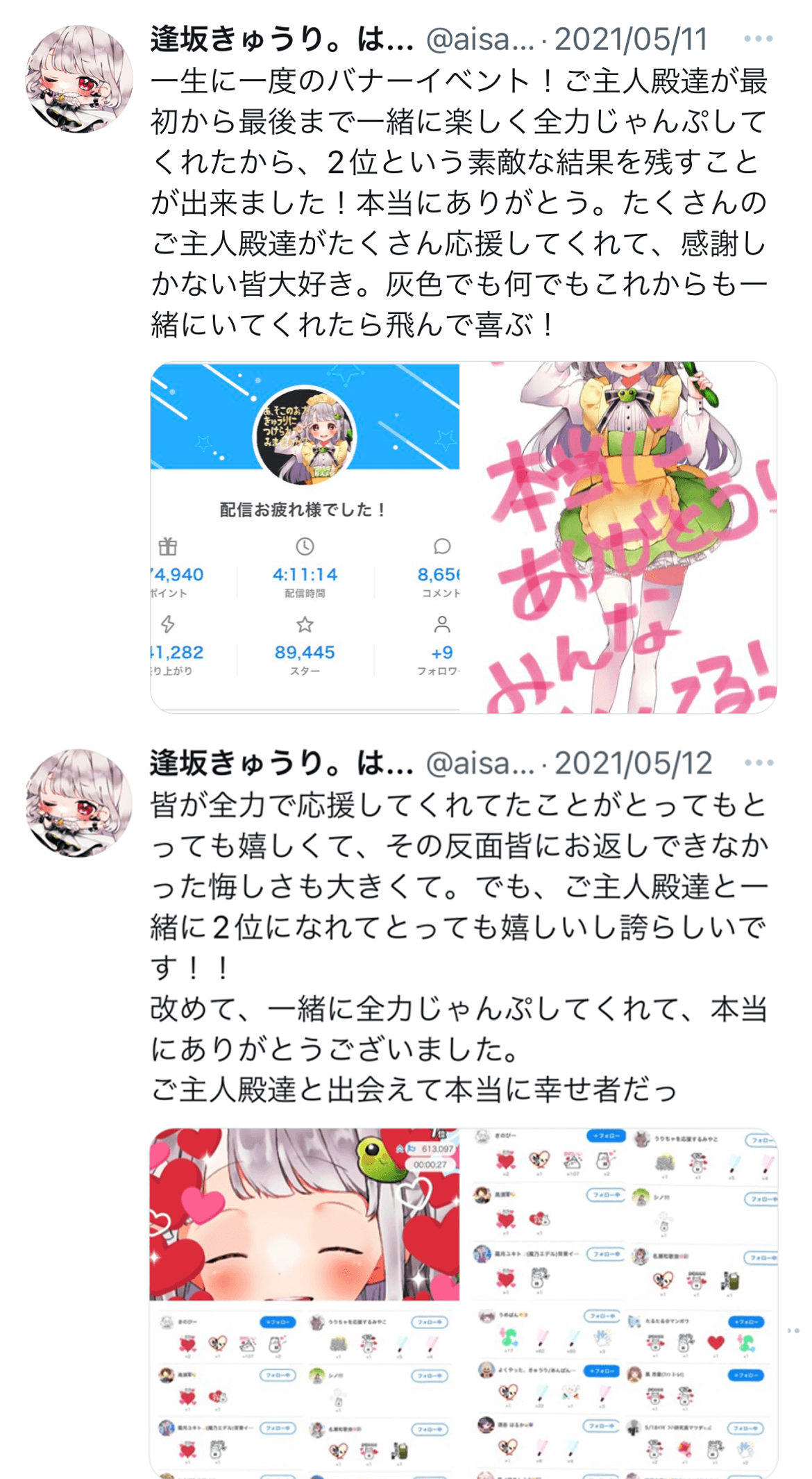
Task: Open the overflow menu on the 2021/05/12 tweet
Action: [x=758, y=762]
